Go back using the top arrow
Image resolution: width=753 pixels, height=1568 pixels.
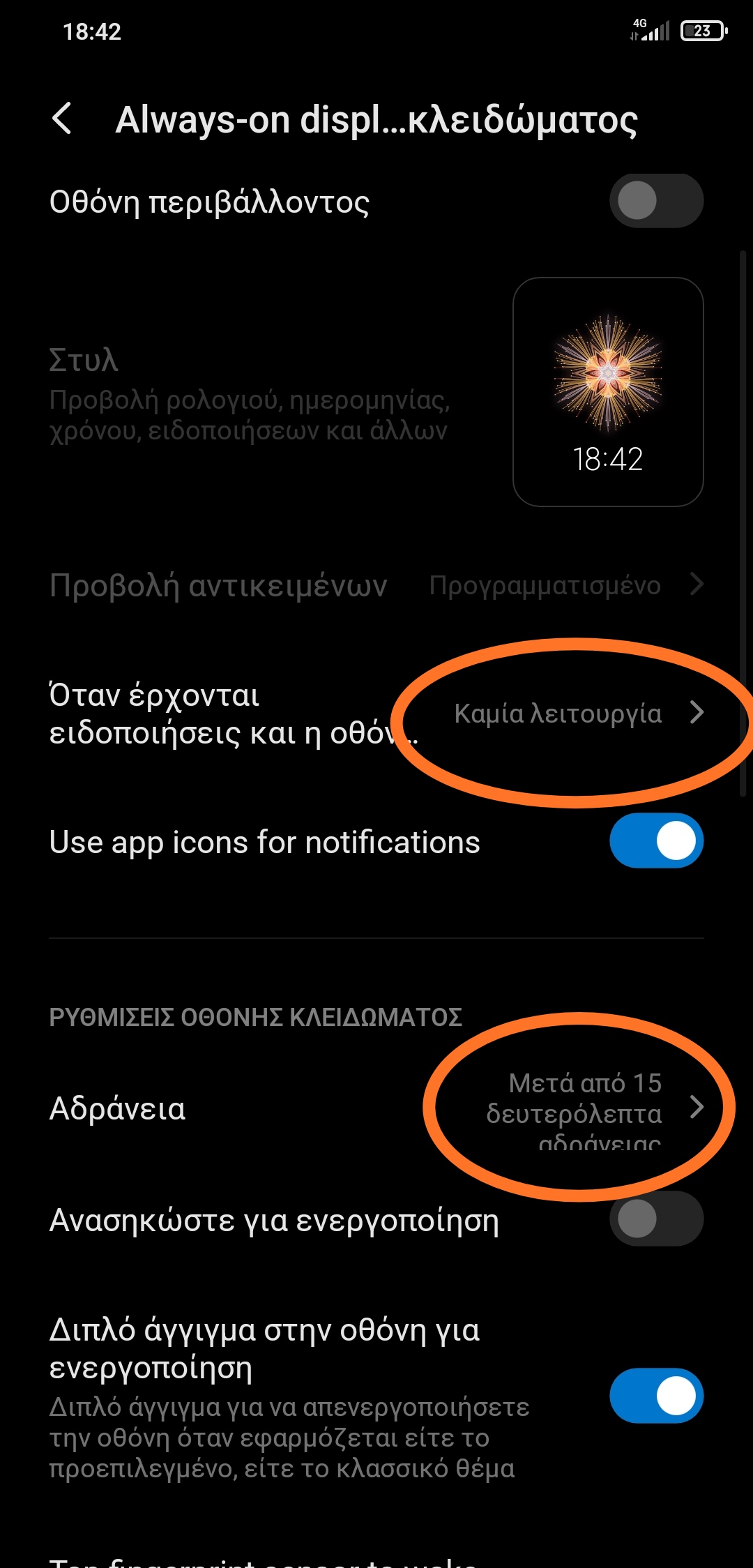pos(63,119)
